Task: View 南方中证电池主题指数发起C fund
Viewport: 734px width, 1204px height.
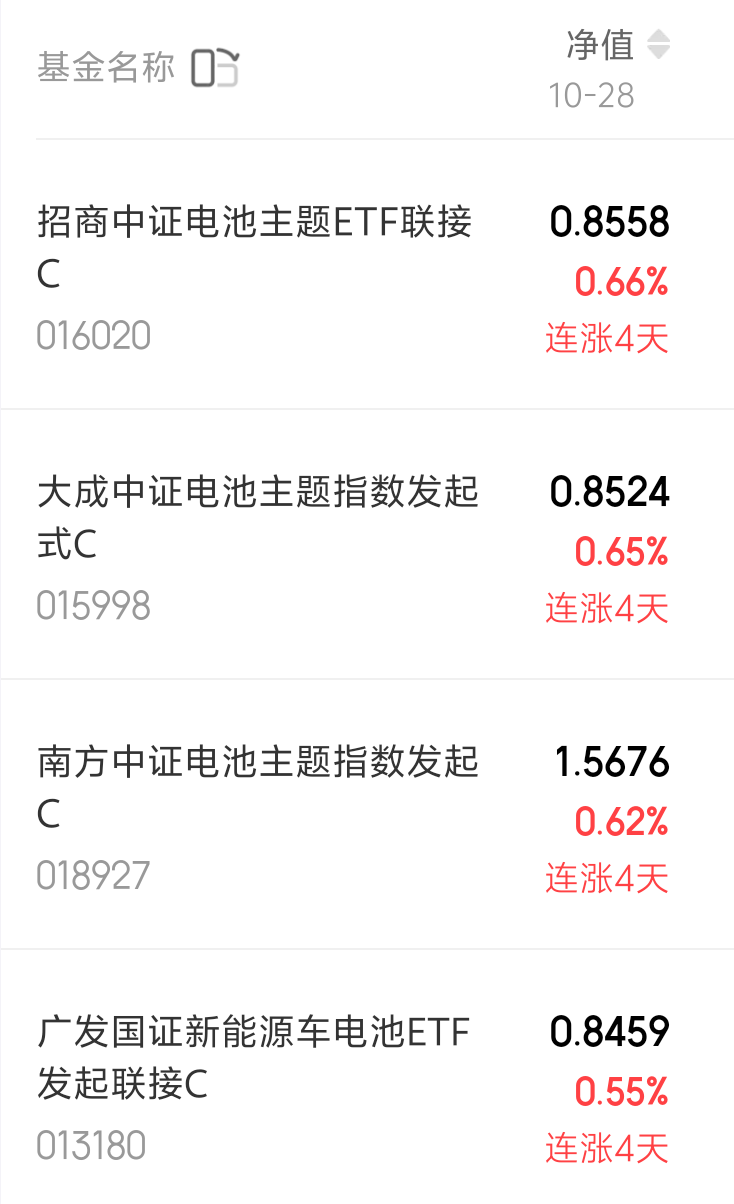Action: tap(257, 787)
